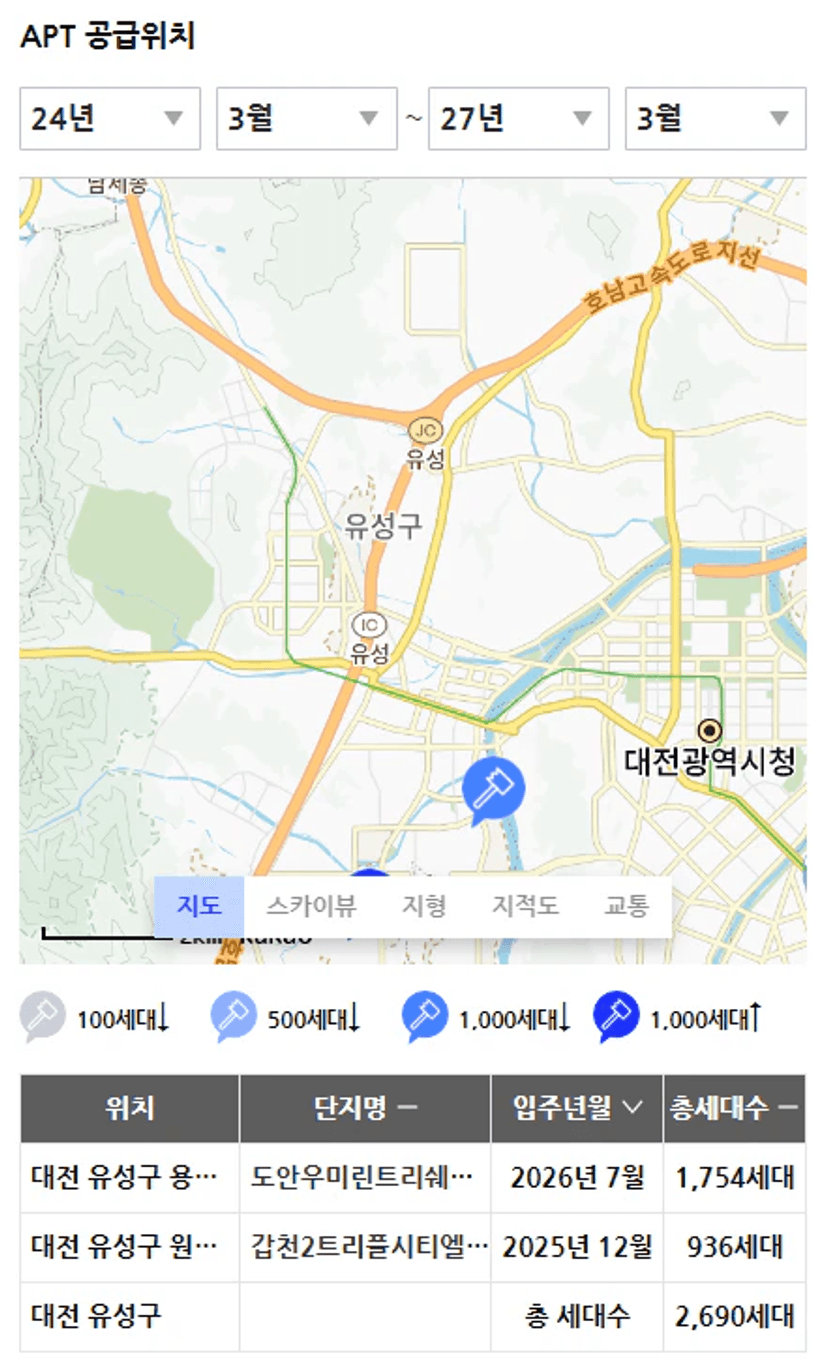Viewport: 827px width, 1360px height.
Task: Select the 지도 map type
Action: click(x=198, y=906)
